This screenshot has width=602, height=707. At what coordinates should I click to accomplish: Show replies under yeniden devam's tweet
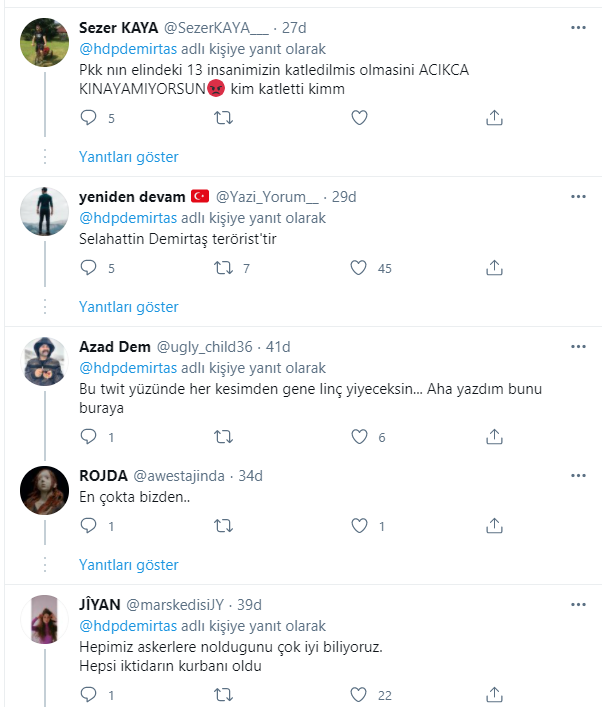click(x=128, y=307)
